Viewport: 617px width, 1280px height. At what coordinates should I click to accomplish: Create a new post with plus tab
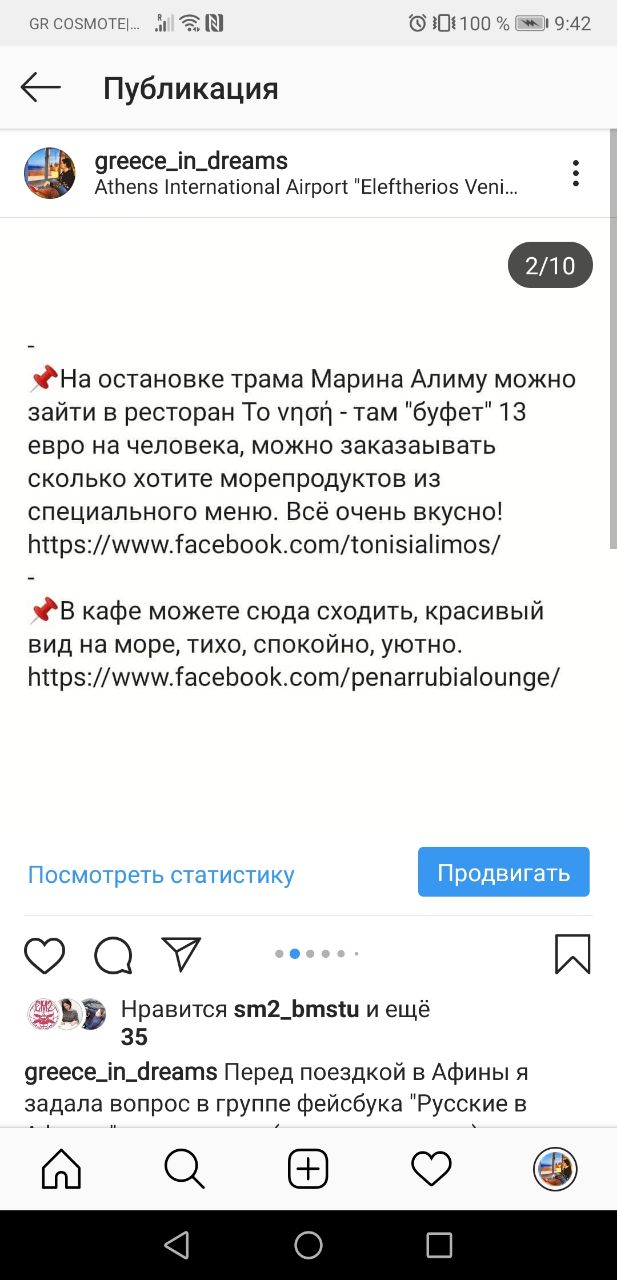308,1168
